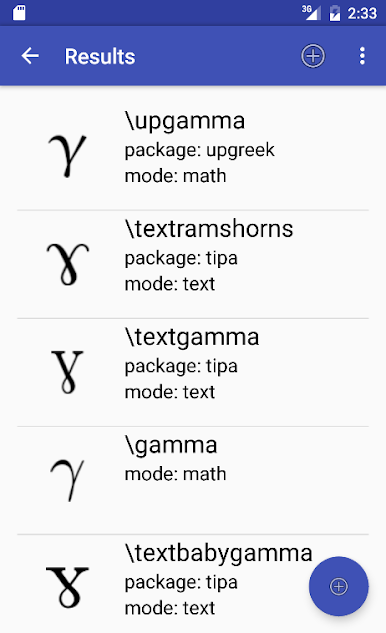Choose the \gamma math mode result
Viewport: 386px width, 633px height.
193,481
